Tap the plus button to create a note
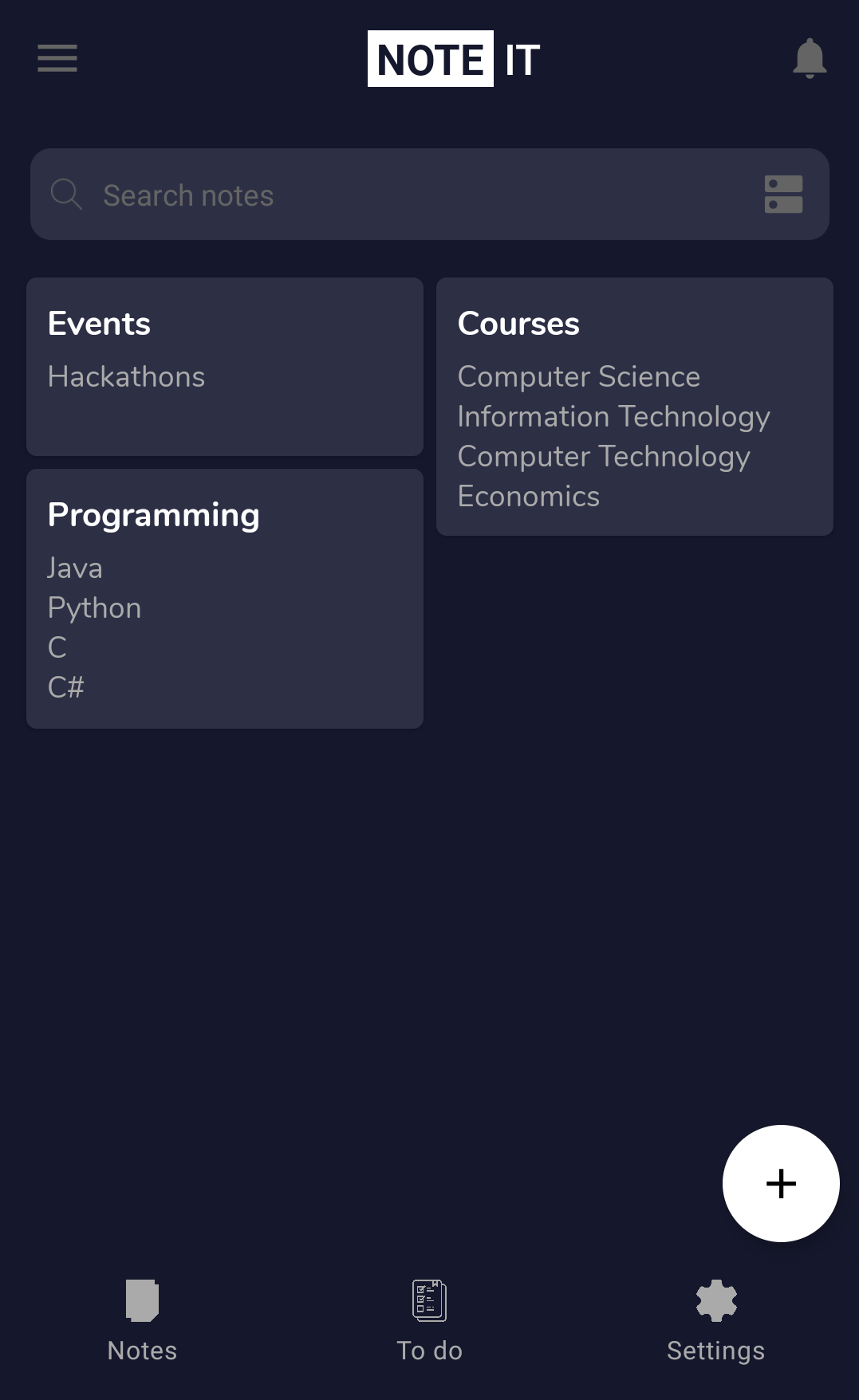Image resolution: width=859 pixels, height=1400 pixels. 780,1183
